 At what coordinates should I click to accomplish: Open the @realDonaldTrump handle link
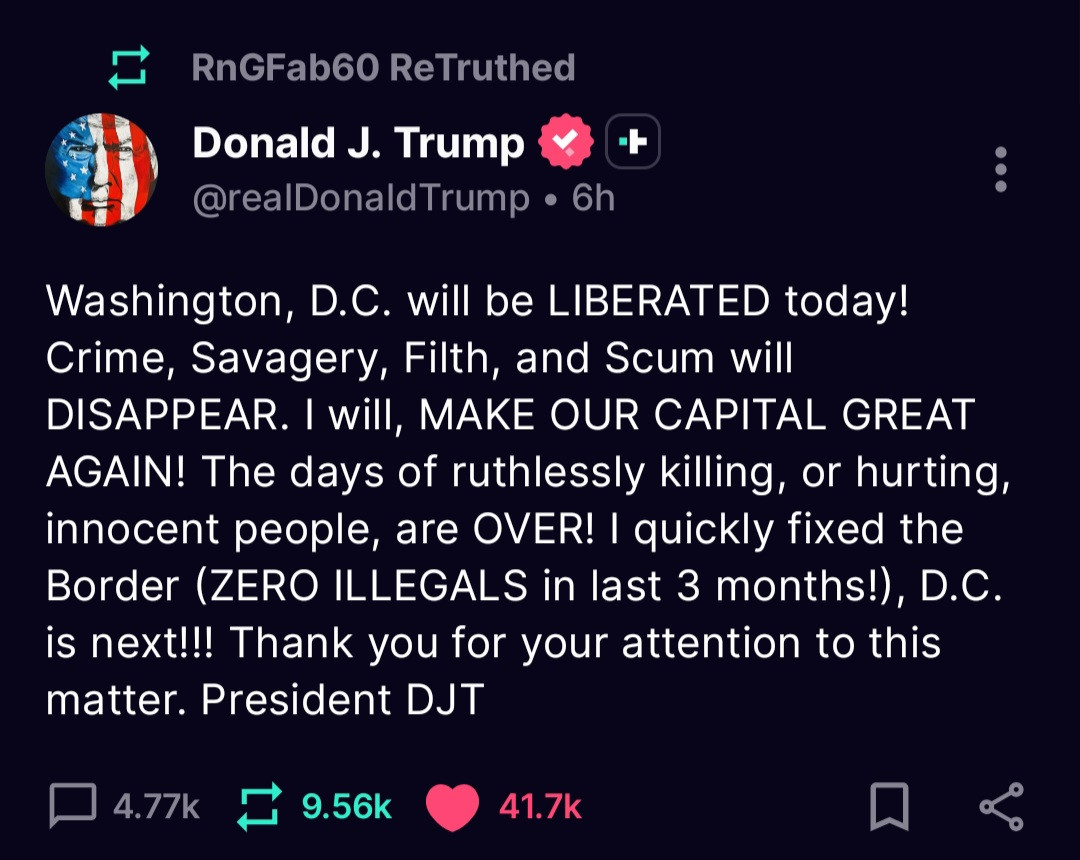360,198
